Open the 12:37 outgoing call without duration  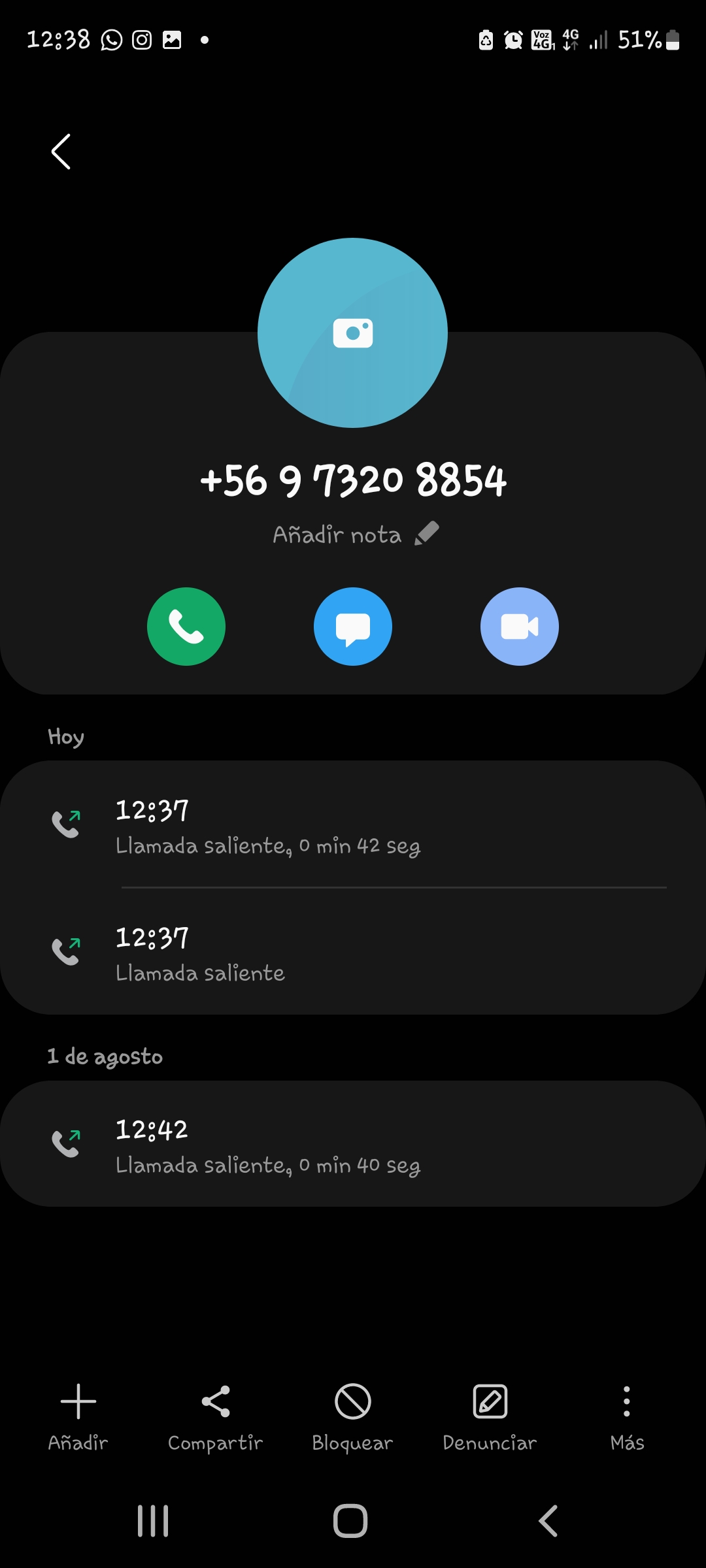pyautogui.click(x=353, y=953)
